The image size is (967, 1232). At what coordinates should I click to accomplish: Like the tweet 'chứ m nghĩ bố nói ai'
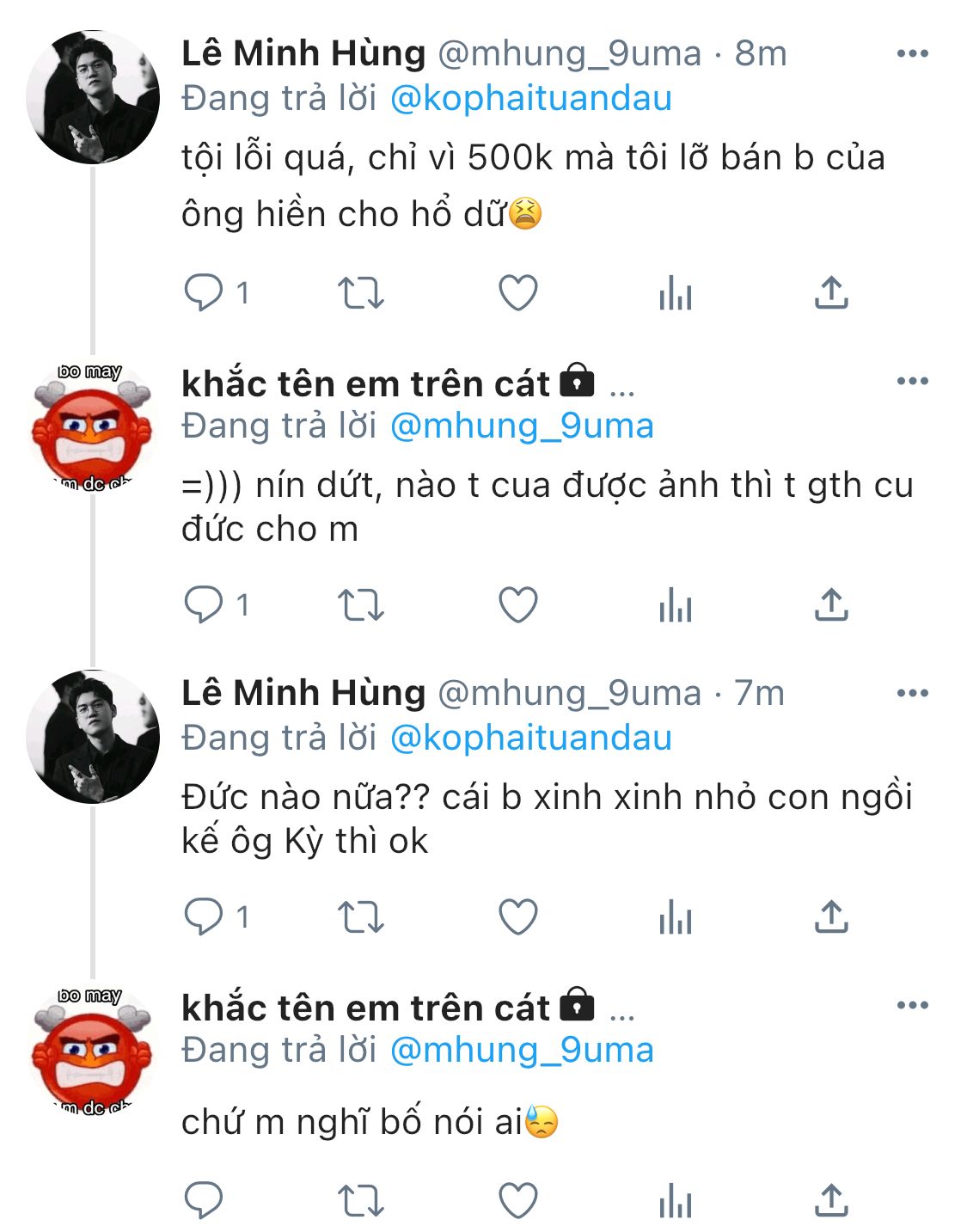coord(518,1200)
